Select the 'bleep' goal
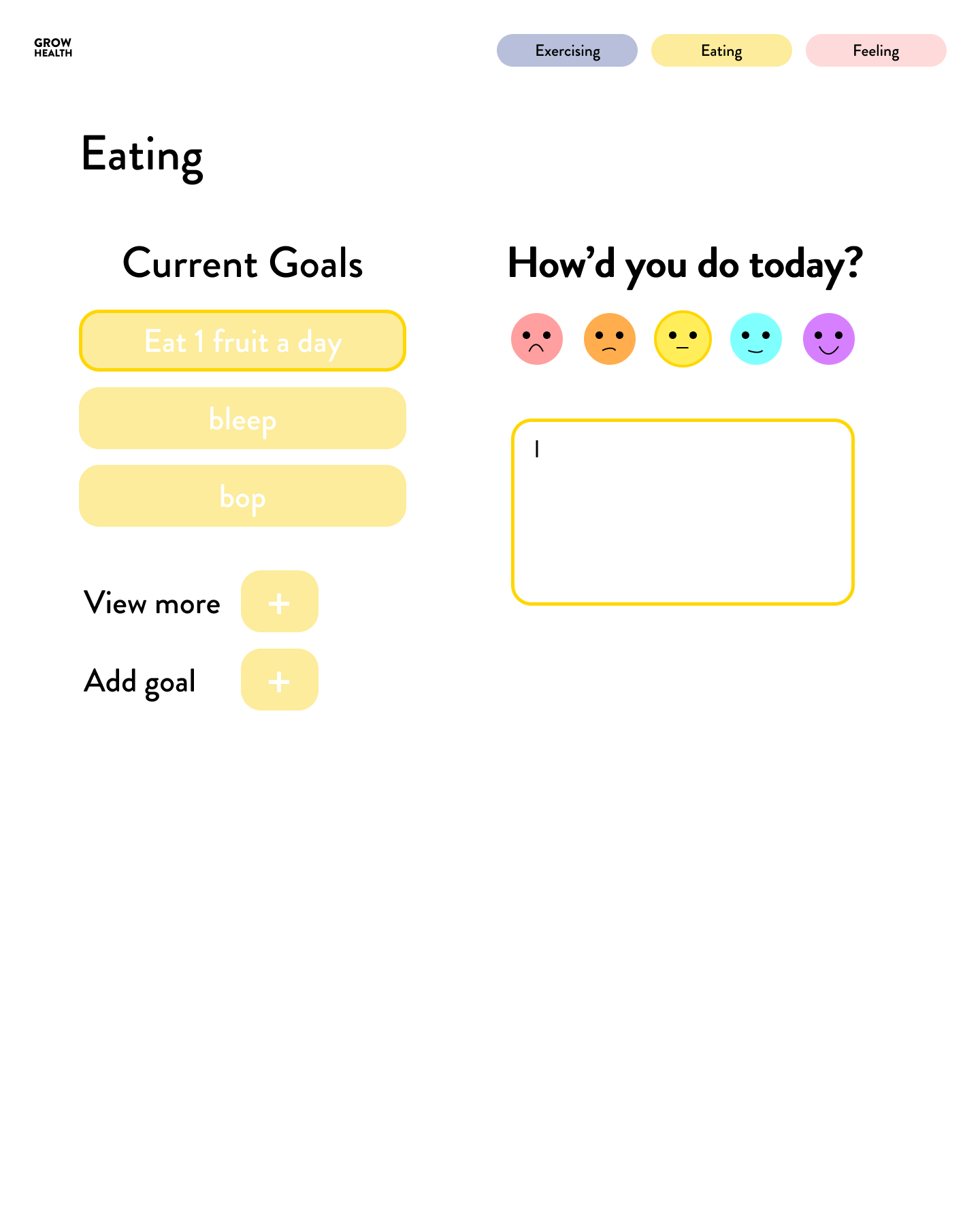This screenshot has width=980, height=1225. coord(242,419)
